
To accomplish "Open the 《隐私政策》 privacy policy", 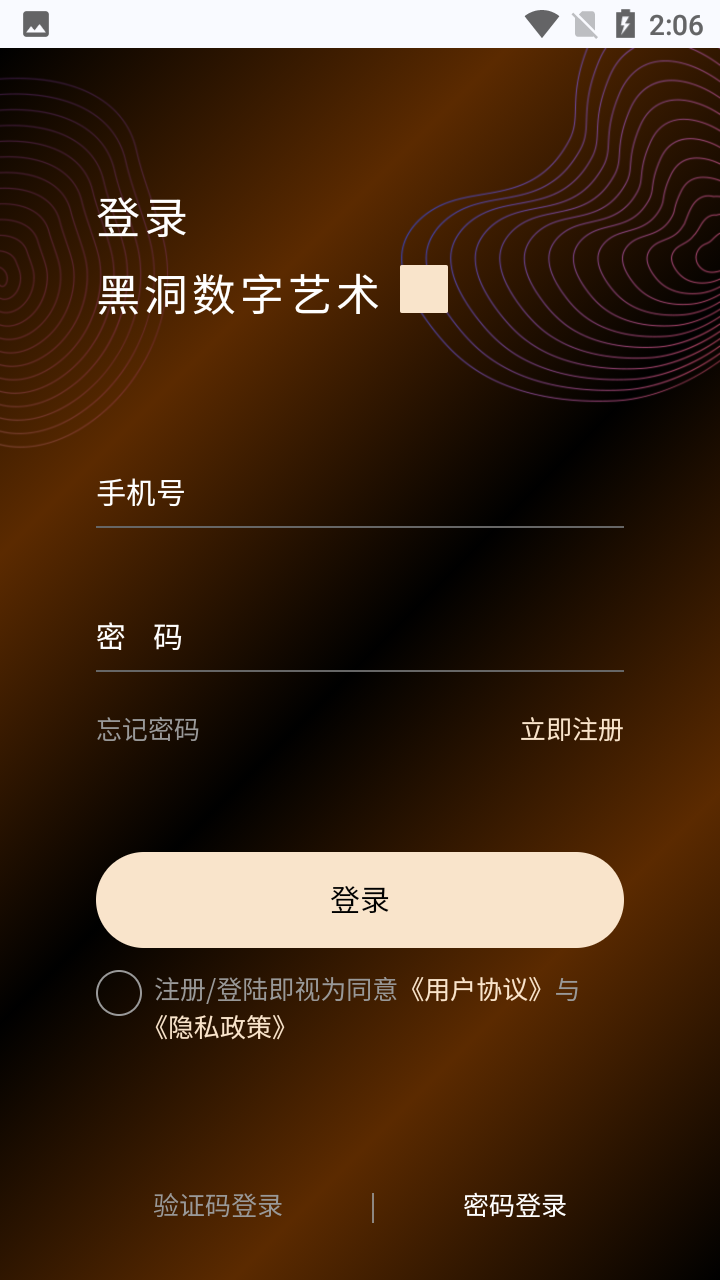I will 220,1027.
